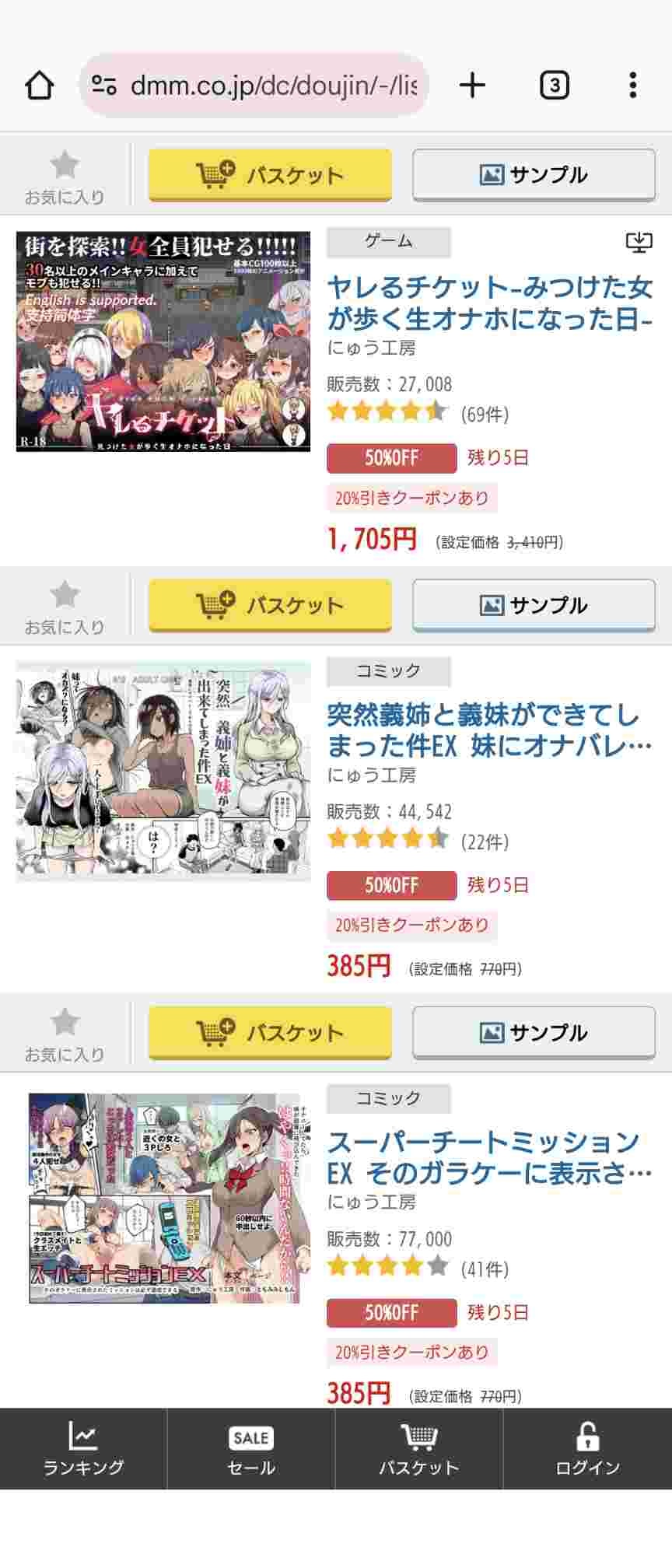Open the バスケット tab in bottom bar
The image size is (672, 1568).
tap(418, 1448)
